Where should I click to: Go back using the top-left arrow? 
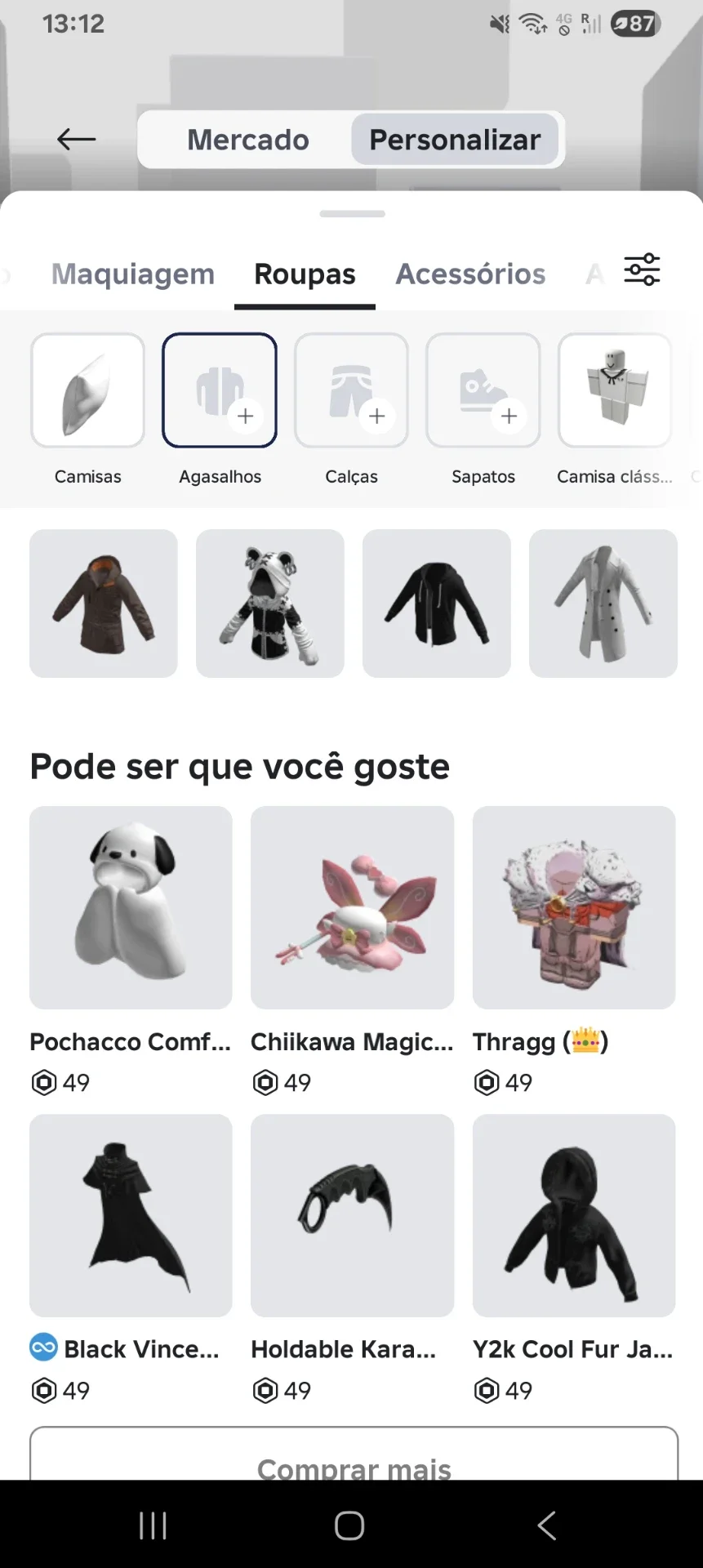[76, 140]
